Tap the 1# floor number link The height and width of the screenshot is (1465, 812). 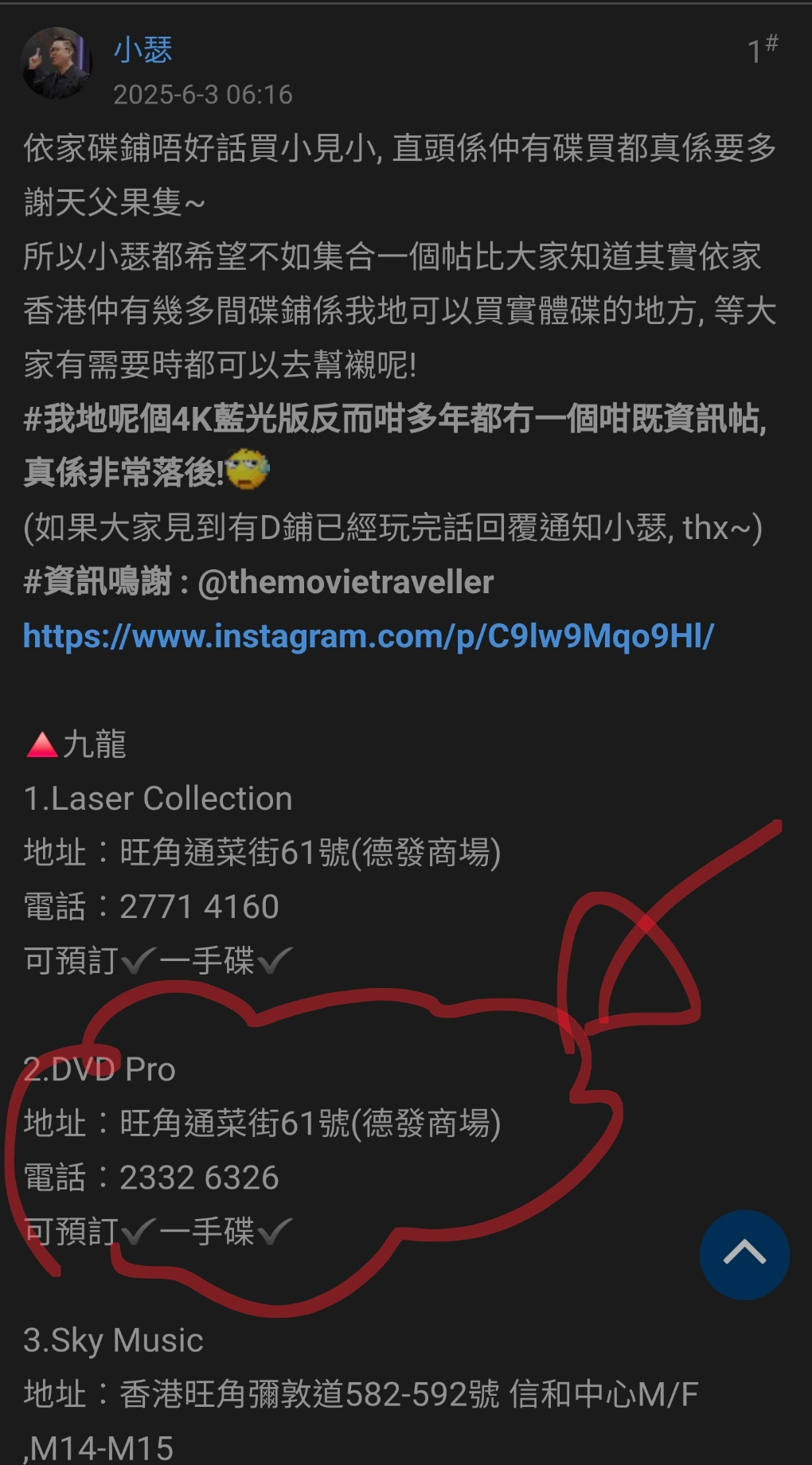point(762,50)
